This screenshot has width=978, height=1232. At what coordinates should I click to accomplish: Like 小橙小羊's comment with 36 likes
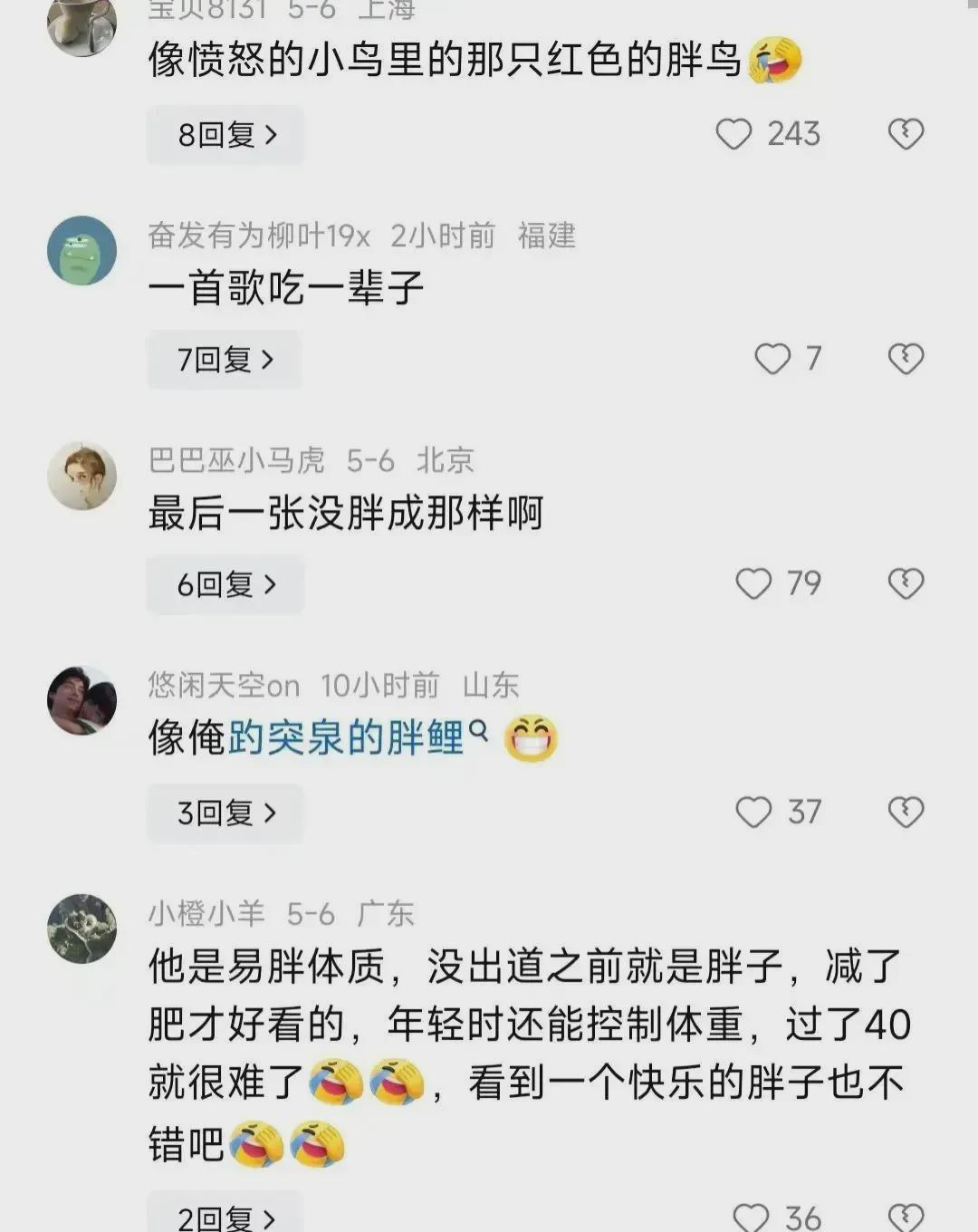coord(751,1217)
